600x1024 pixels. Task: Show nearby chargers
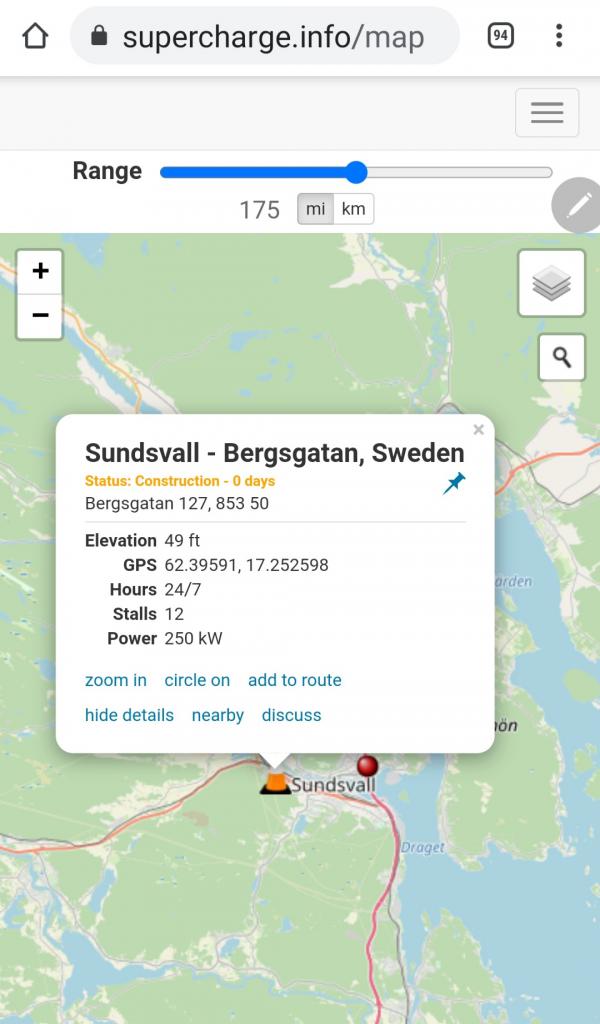tap(218, 715)
